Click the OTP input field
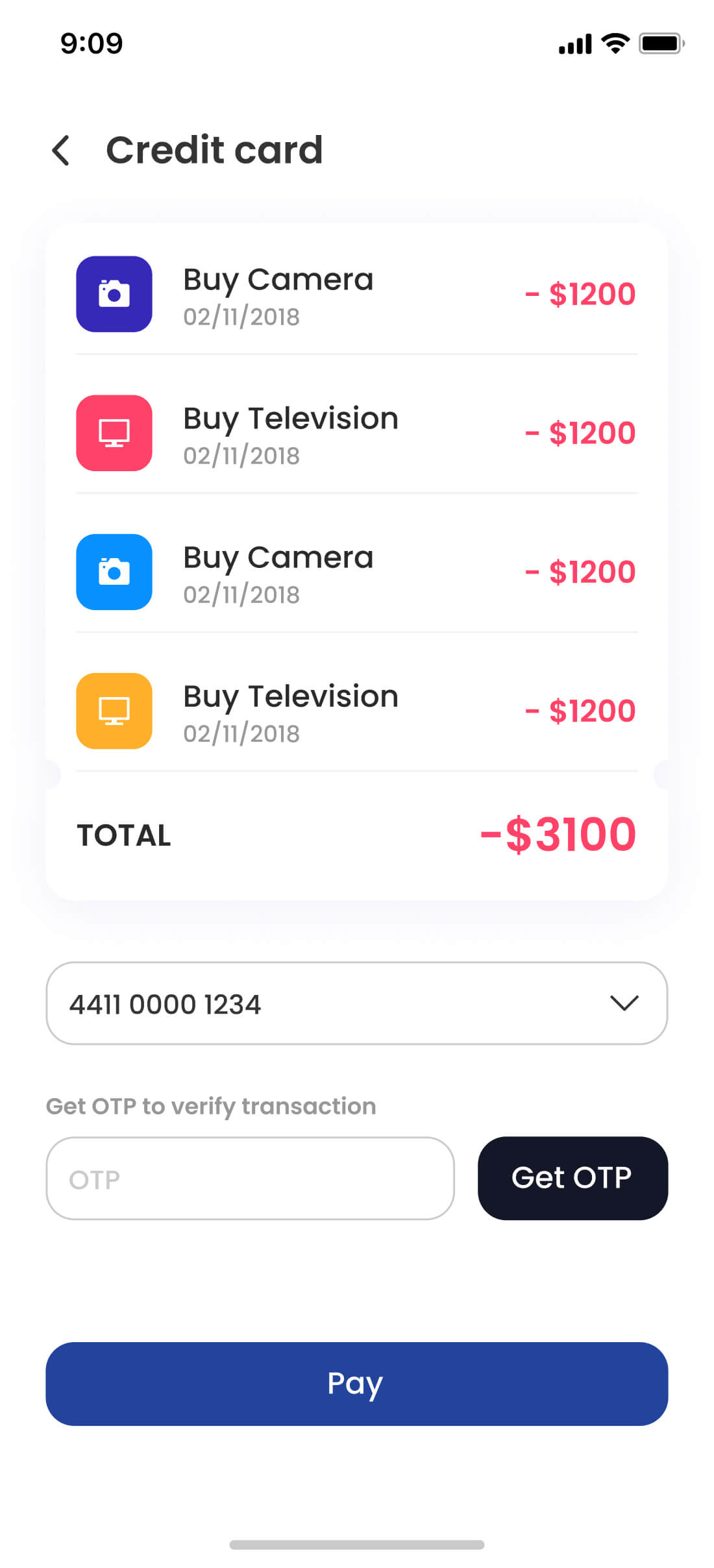Screen dimensions: 714x1568 (250, 1177)
